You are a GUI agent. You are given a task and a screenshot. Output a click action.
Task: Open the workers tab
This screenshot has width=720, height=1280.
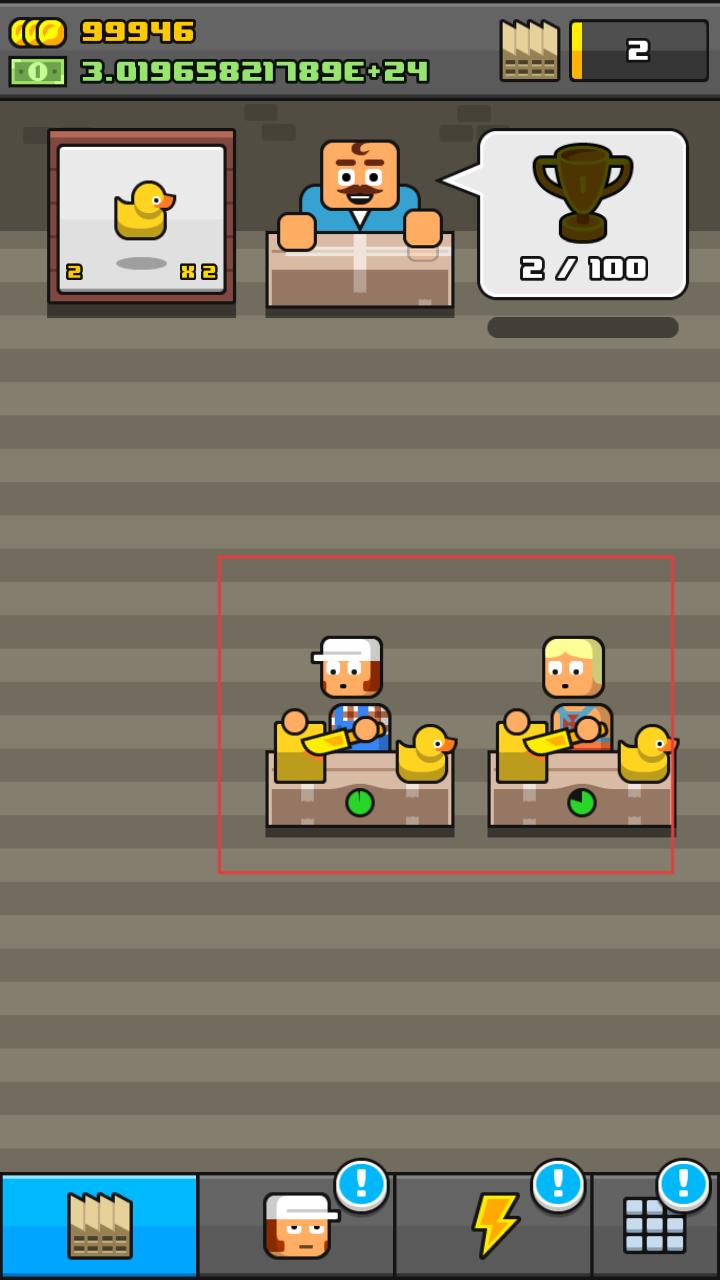coord(296,1225)
